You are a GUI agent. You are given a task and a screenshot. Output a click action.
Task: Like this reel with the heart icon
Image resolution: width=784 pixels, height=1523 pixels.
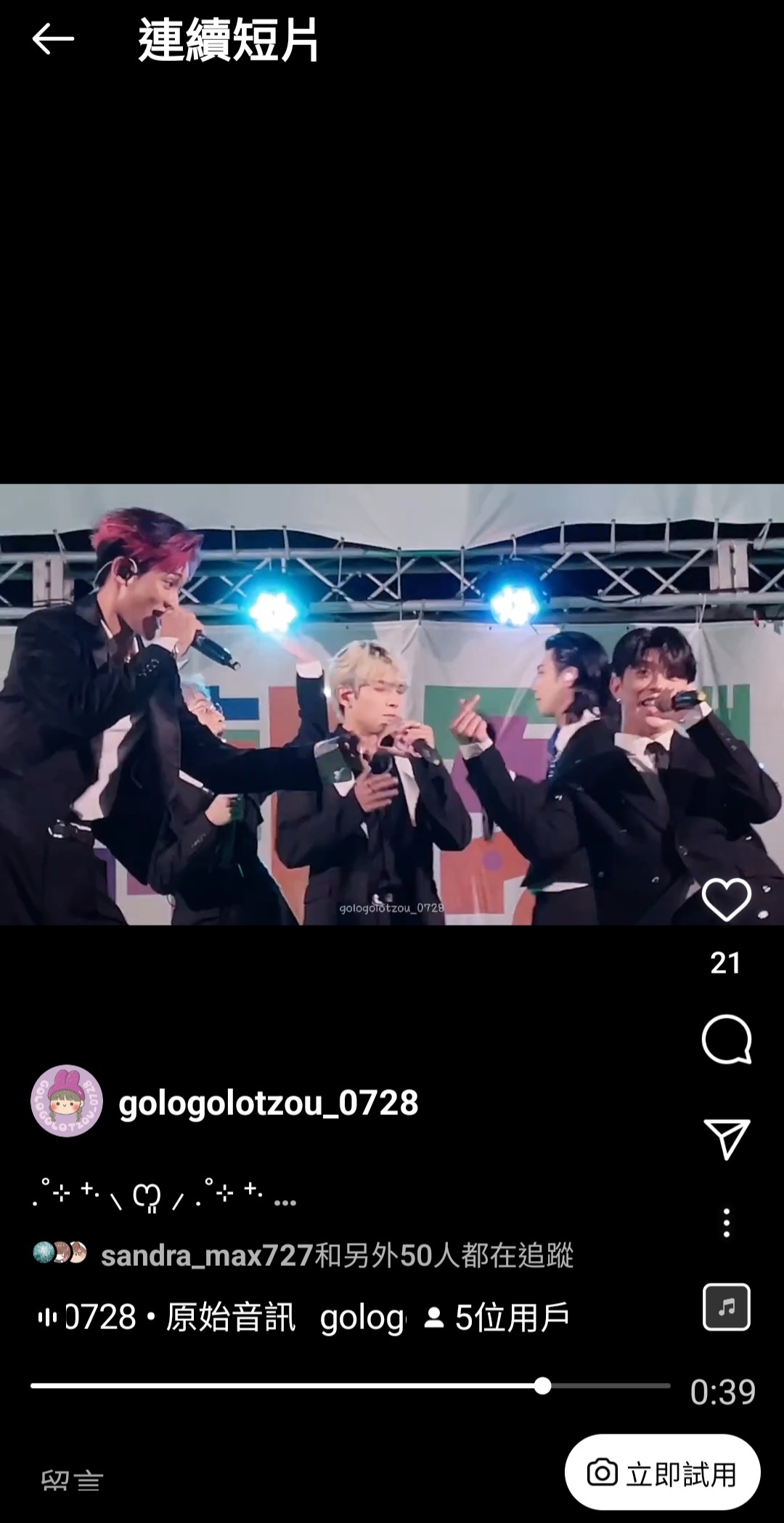[x=726, y=900]
